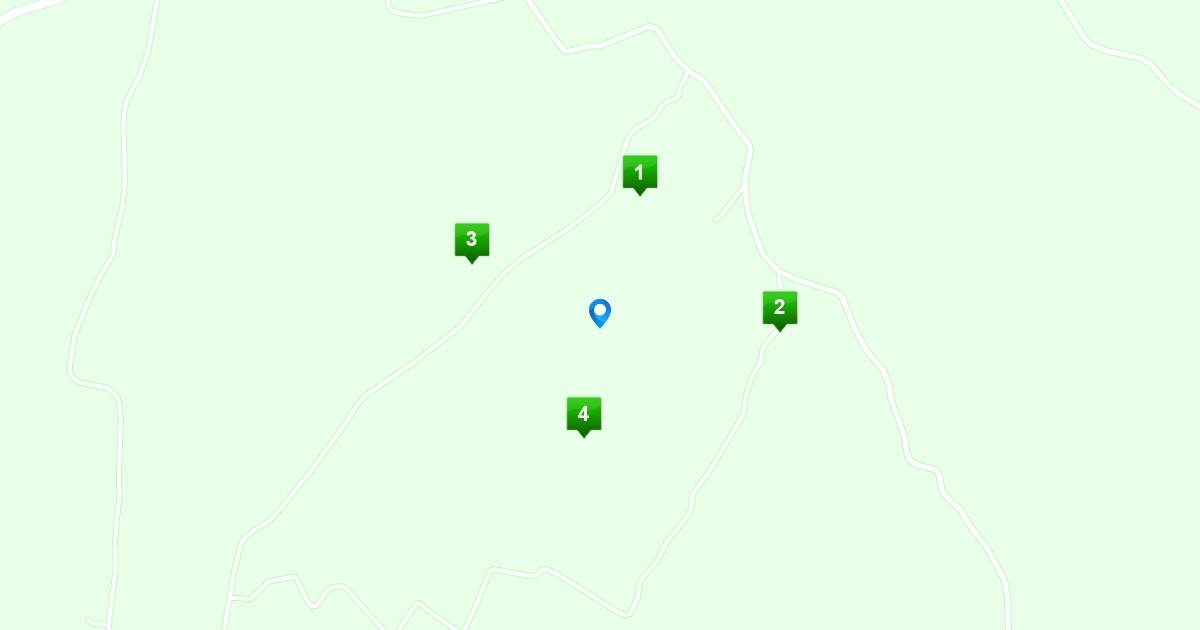Tap the blue location pin

coord(600,312)
